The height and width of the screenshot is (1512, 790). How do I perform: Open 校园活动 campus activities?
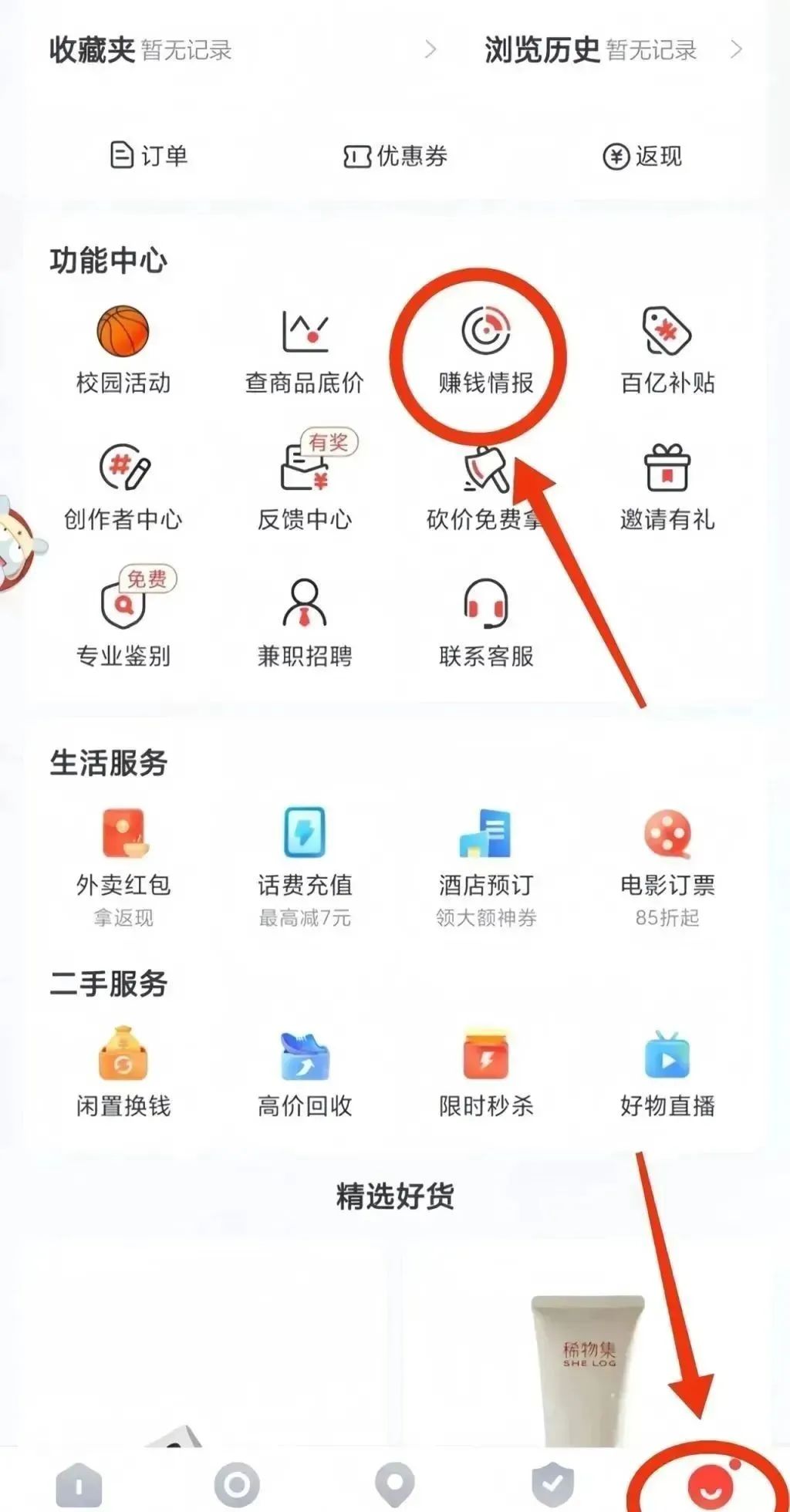123,349
